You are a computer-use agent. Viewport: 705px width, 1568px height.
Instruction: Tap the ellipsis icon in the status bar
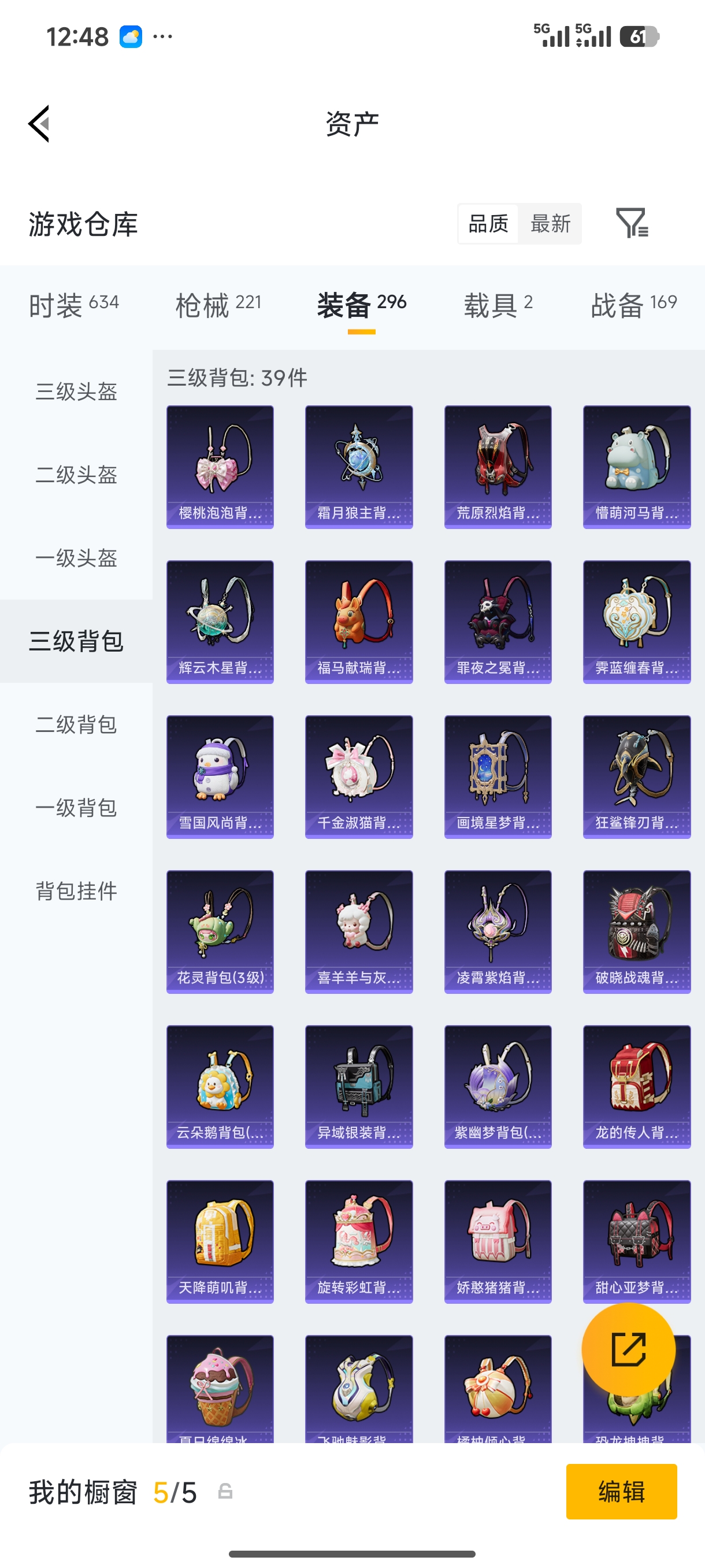tap(162, 35)
